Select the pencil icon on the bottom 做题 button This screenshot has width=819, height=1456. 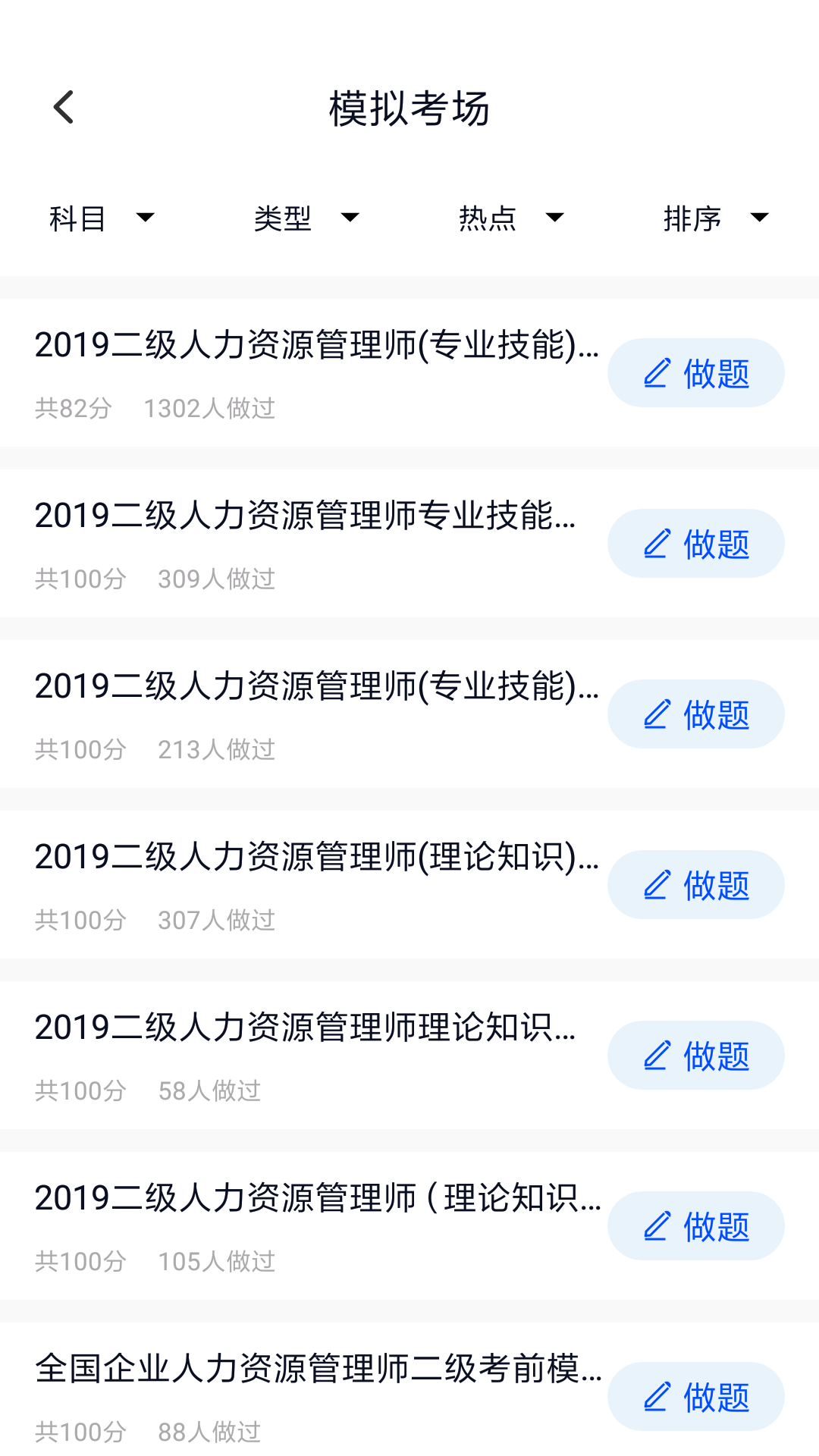pyautogui.click(x=657, y=1398)
